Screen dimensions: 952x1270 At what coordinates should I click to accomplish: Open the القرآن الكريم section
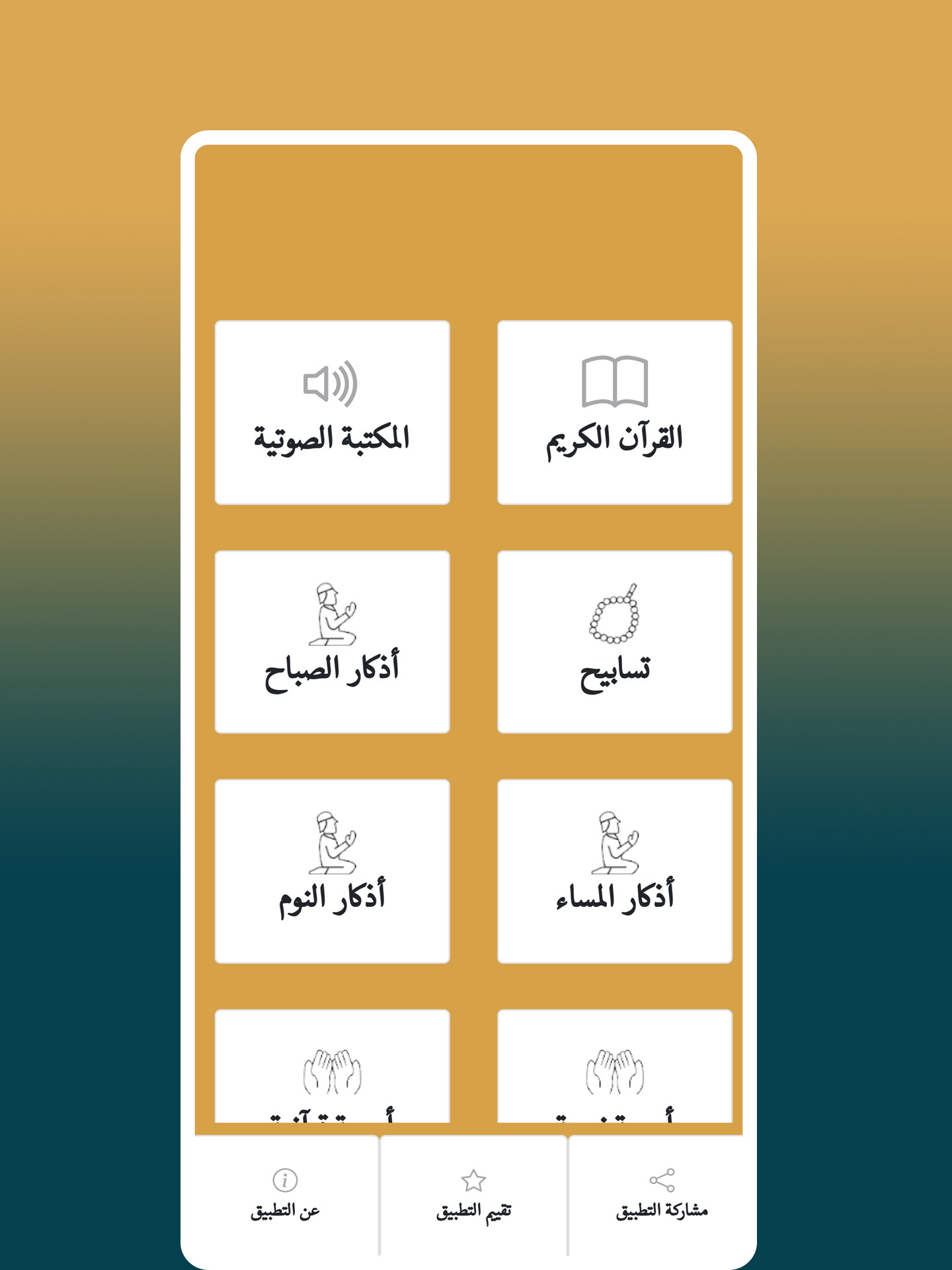tap(612, 413)
